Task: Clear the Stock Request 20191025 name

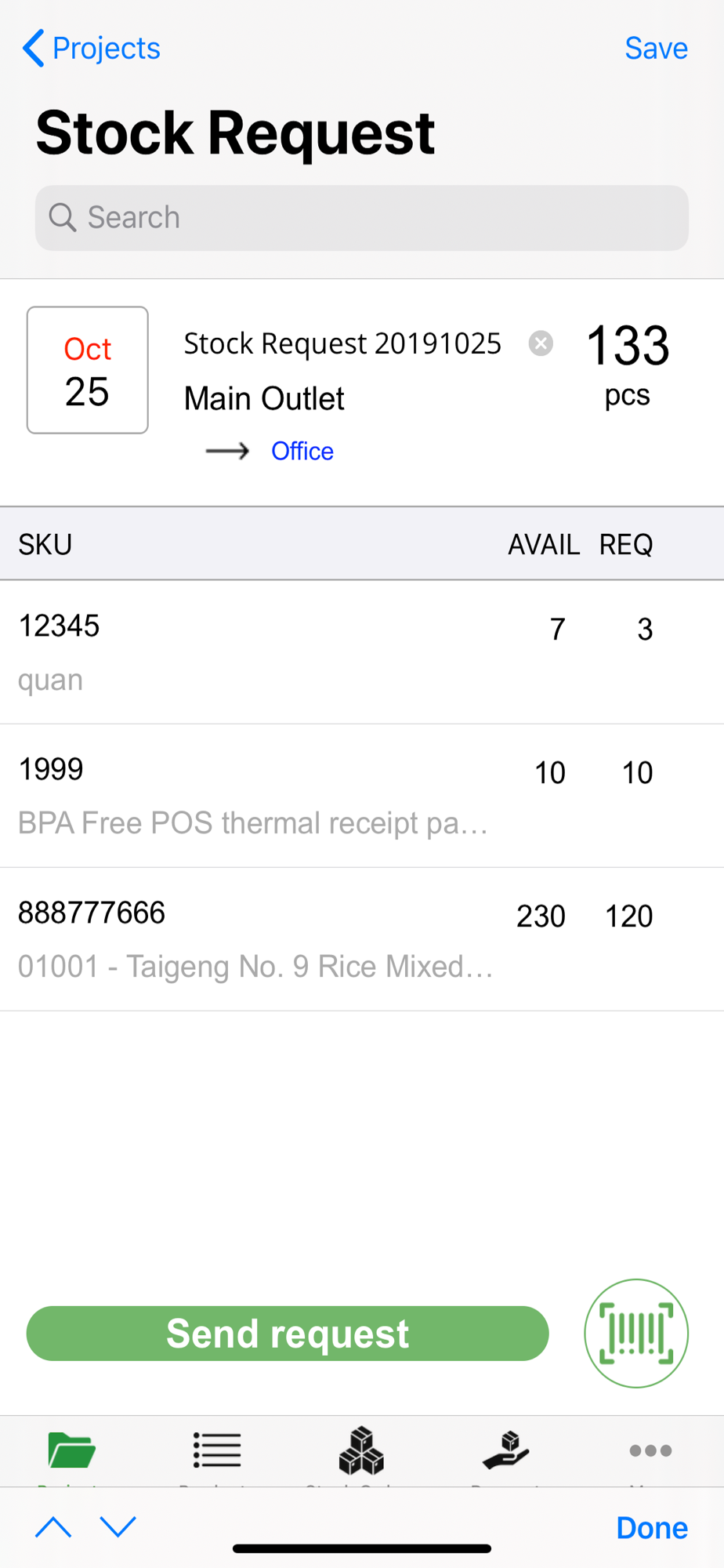Action: click(541, 343)
